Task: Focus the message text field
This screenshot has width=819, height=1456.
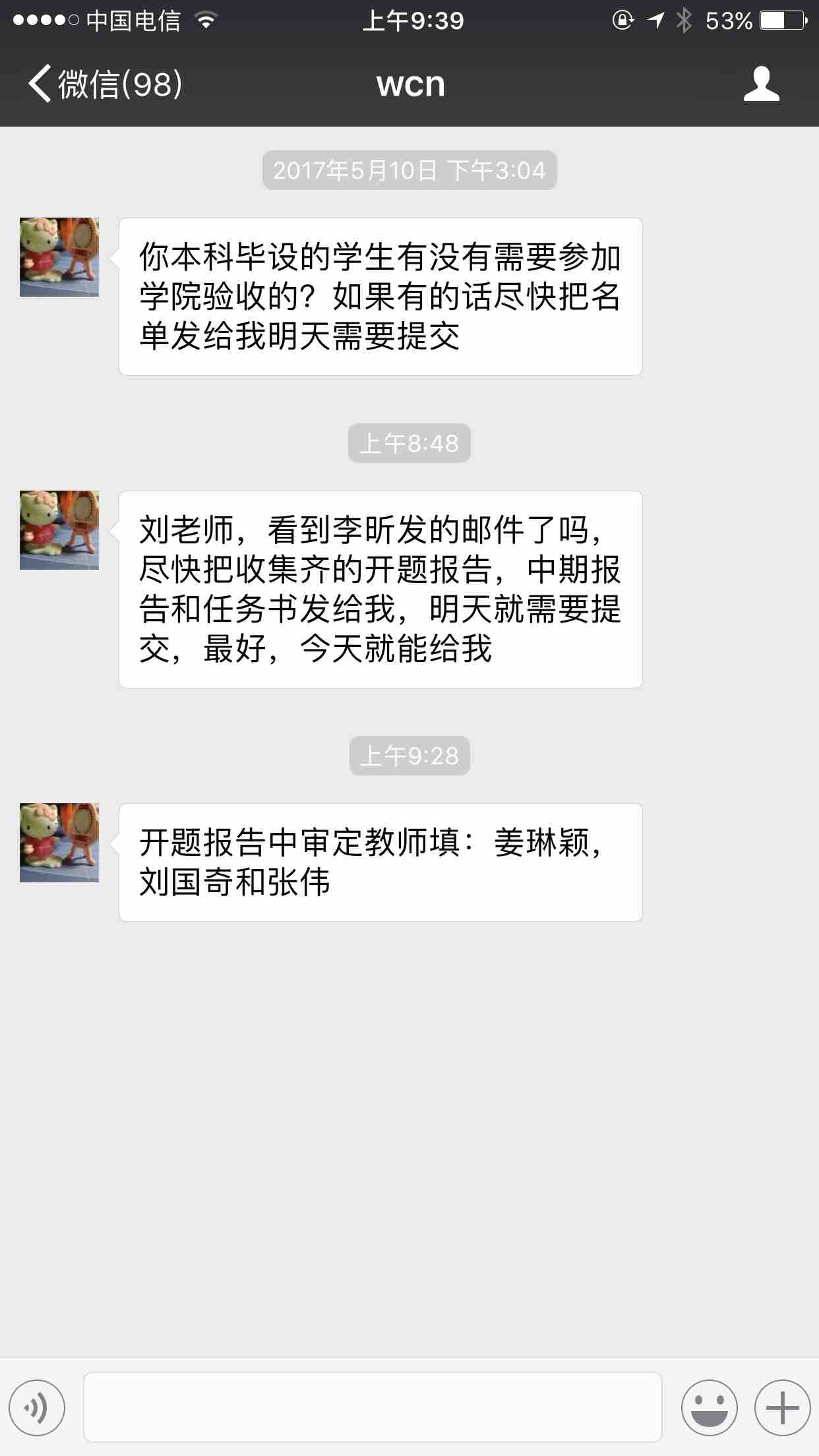Action: [373, 1407]
